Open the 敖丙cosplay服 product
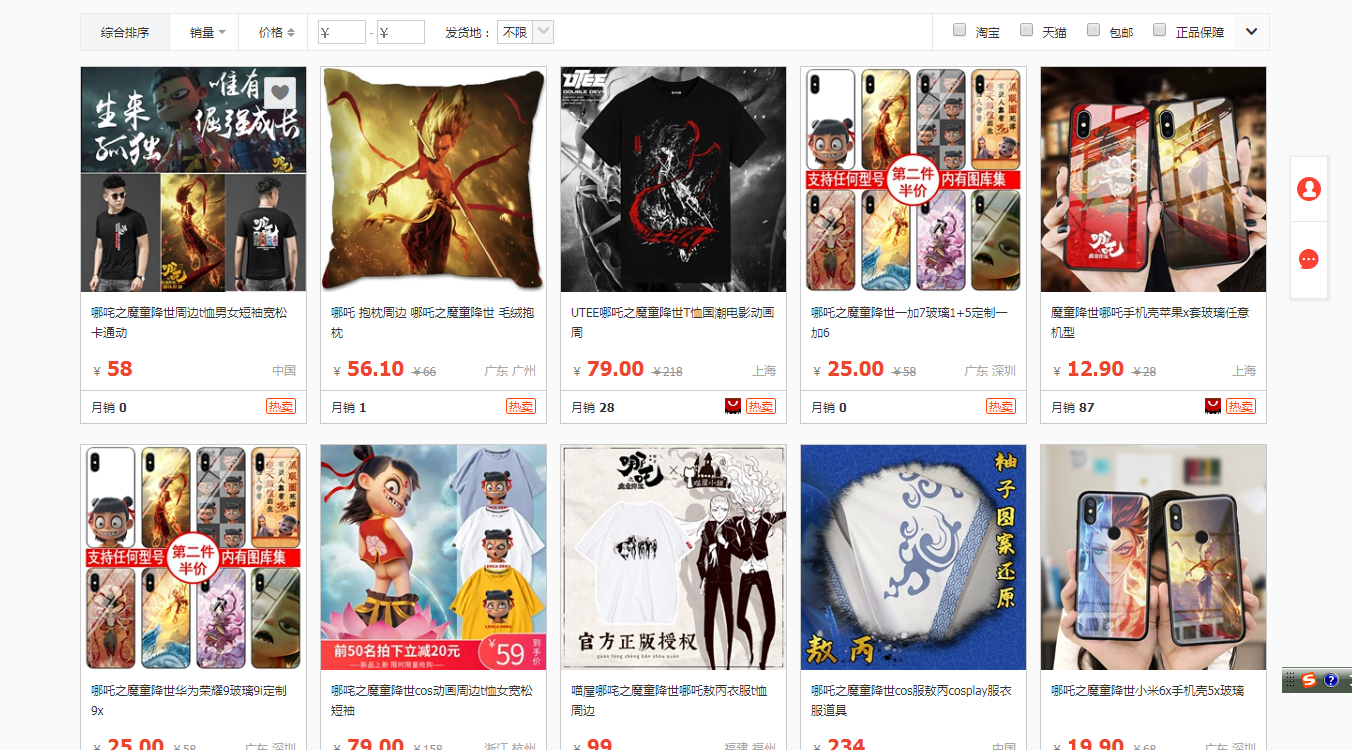Viewport: 1352px width, 750px height. click(913, 557)
